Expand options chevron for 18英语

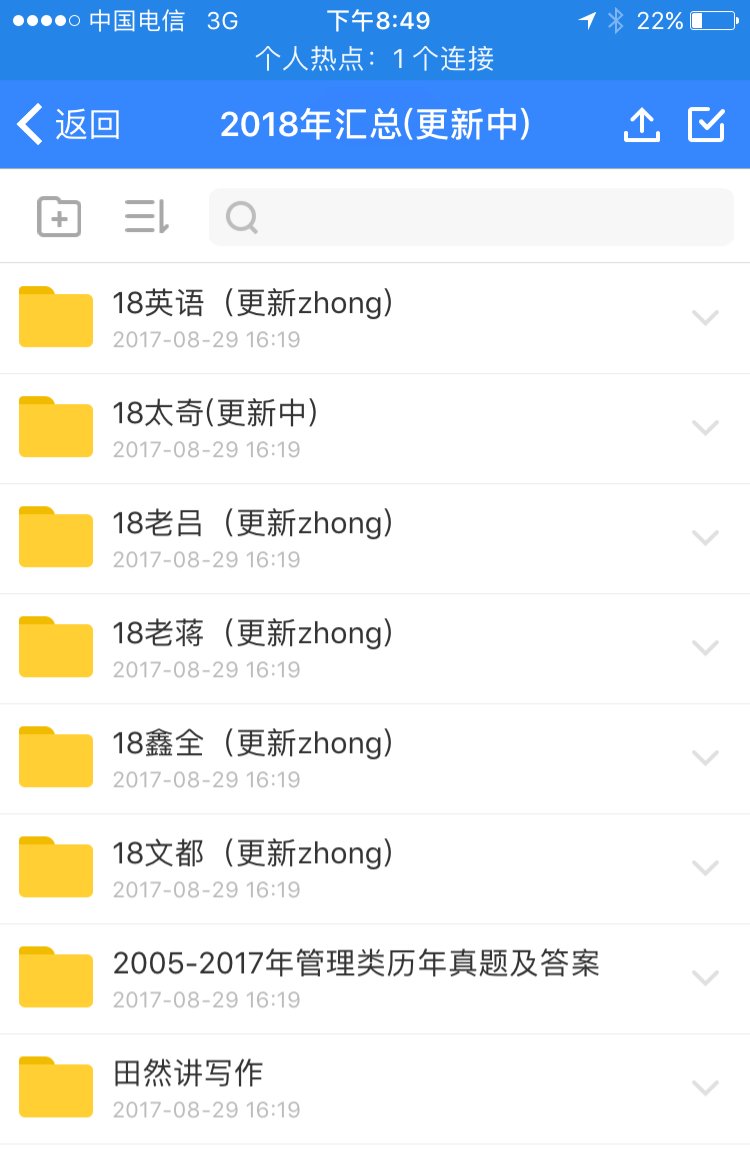pos(706,318)
